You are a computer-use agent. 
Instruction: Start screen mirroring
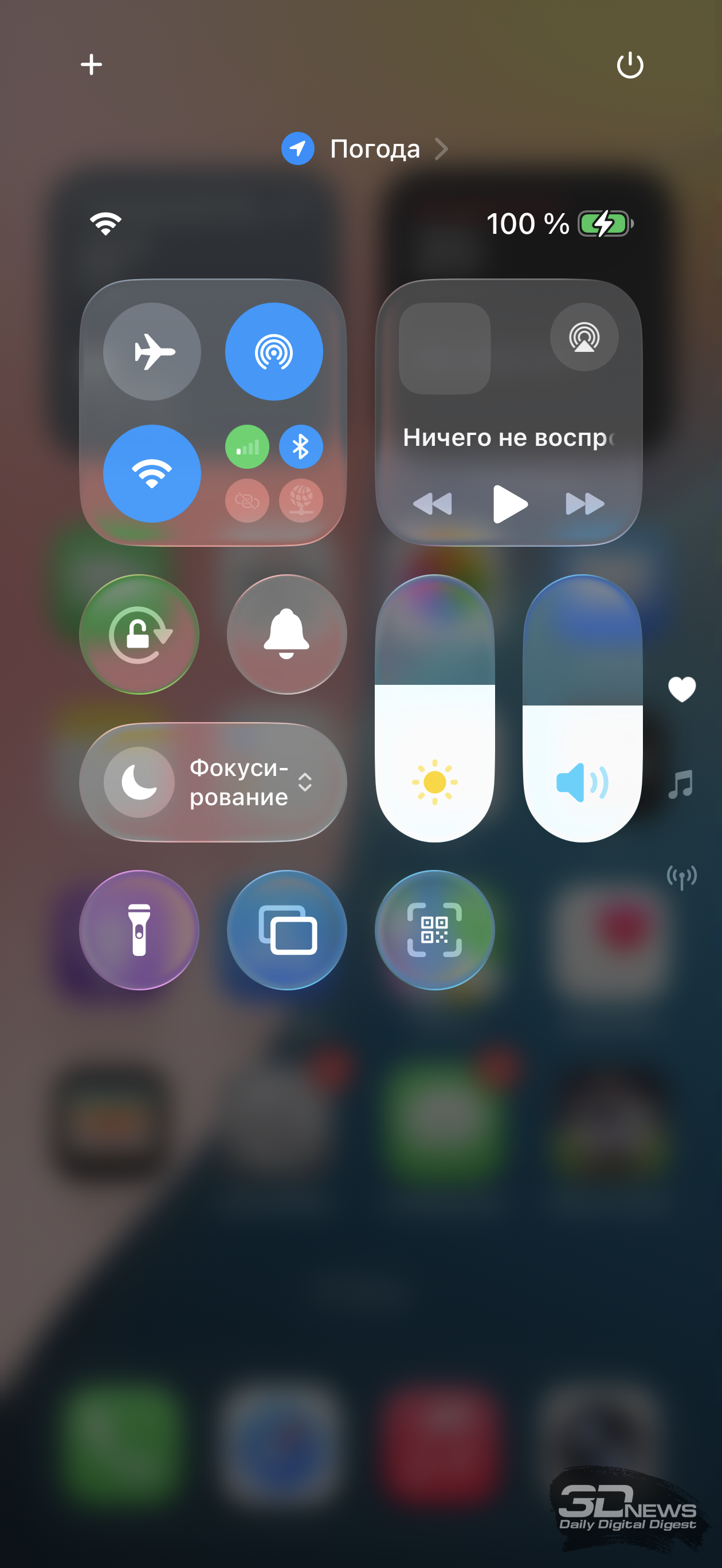[287, 930]
